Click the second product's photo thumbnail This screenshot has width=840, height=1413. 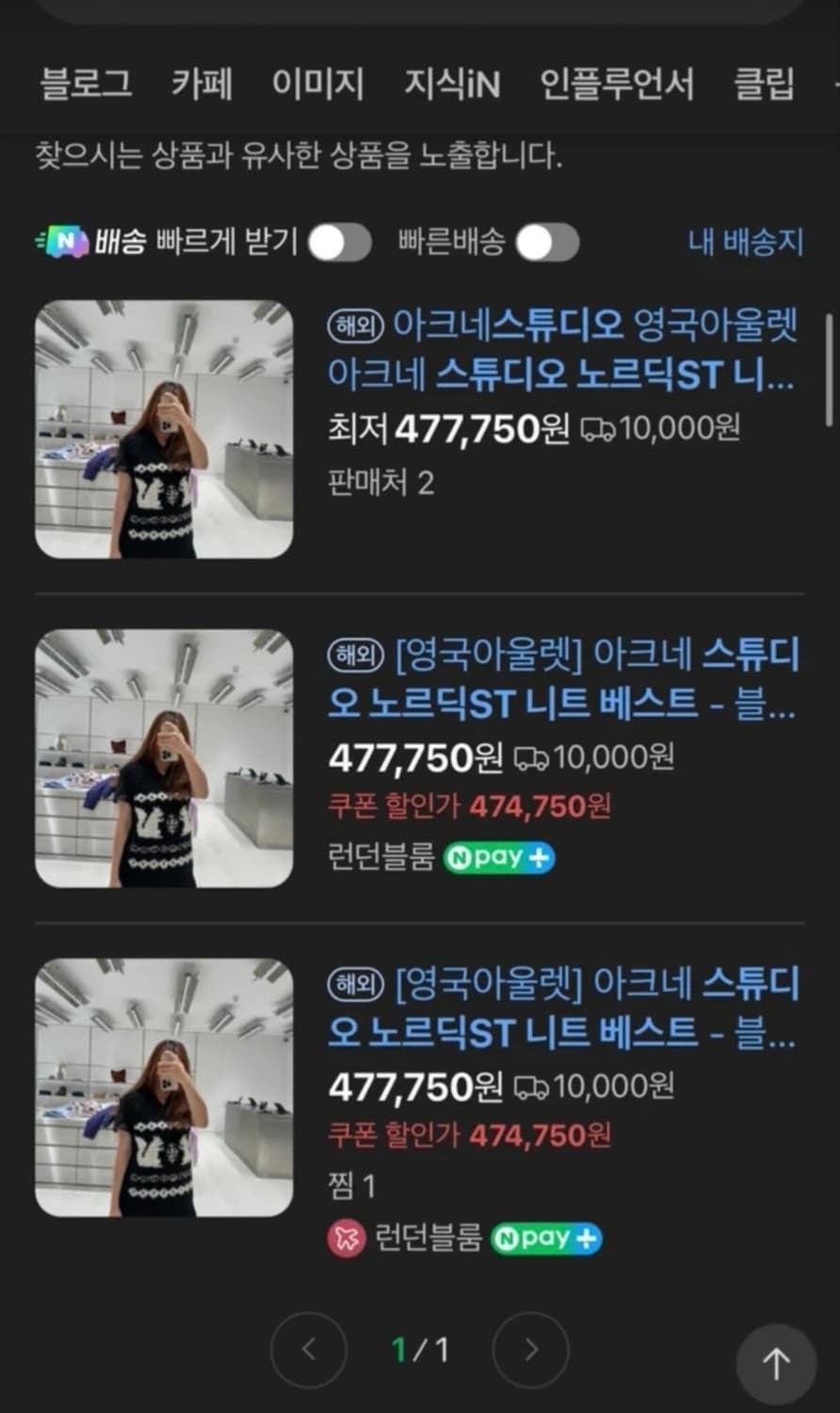[165, 754]
